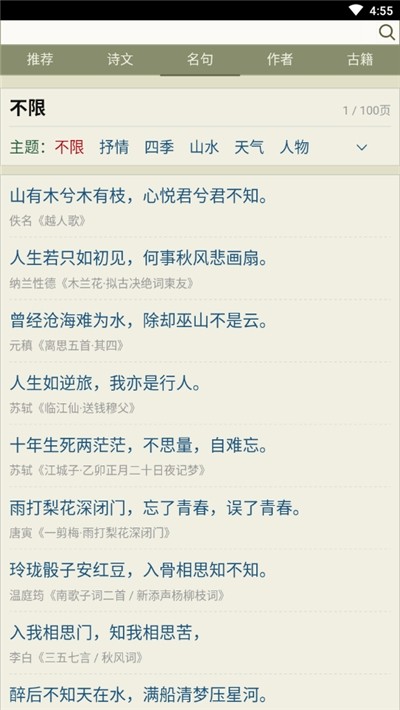
Task: Go to the 古籍 tab
Action: pyautogui.click(x=360, y=59)
